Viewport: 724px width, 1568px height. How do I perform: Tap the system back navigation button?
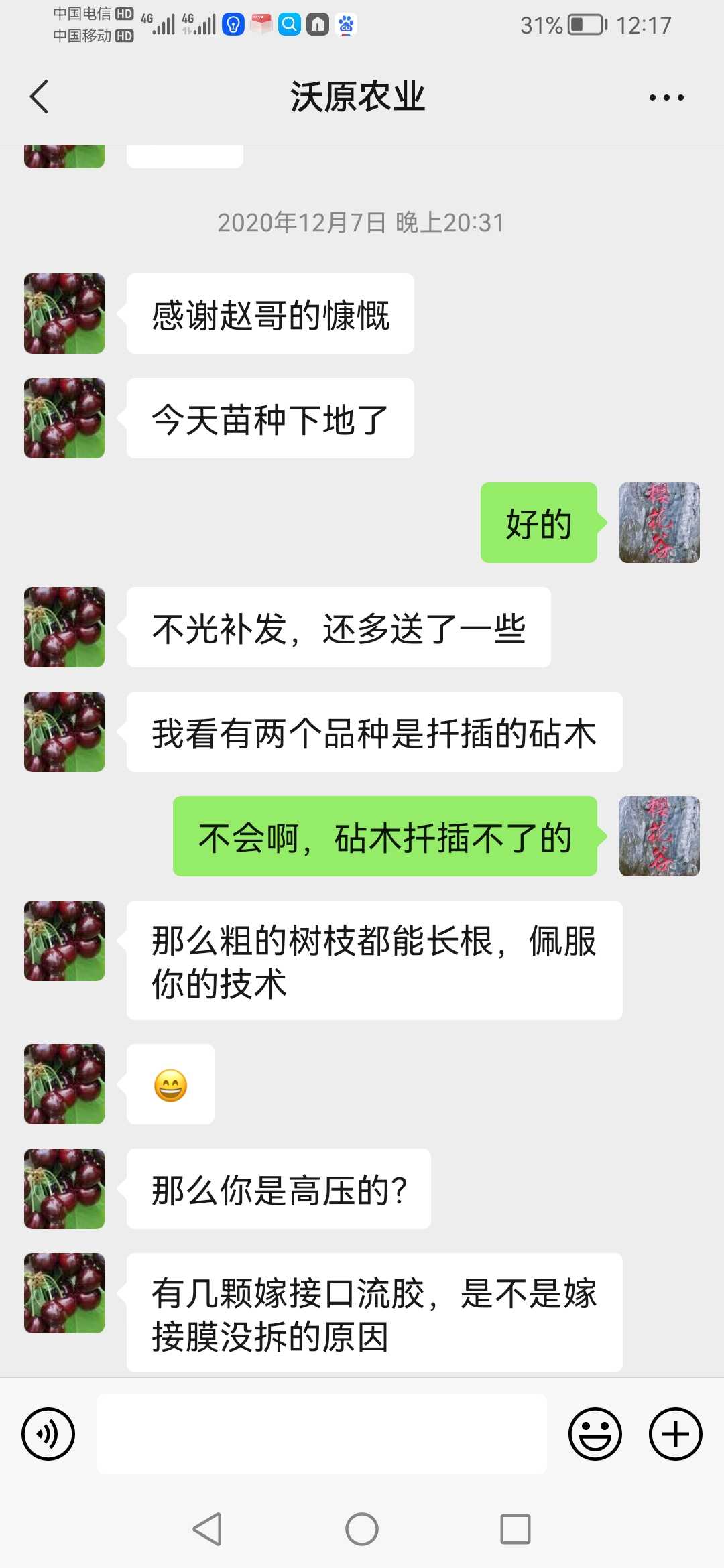[208, 1529]
